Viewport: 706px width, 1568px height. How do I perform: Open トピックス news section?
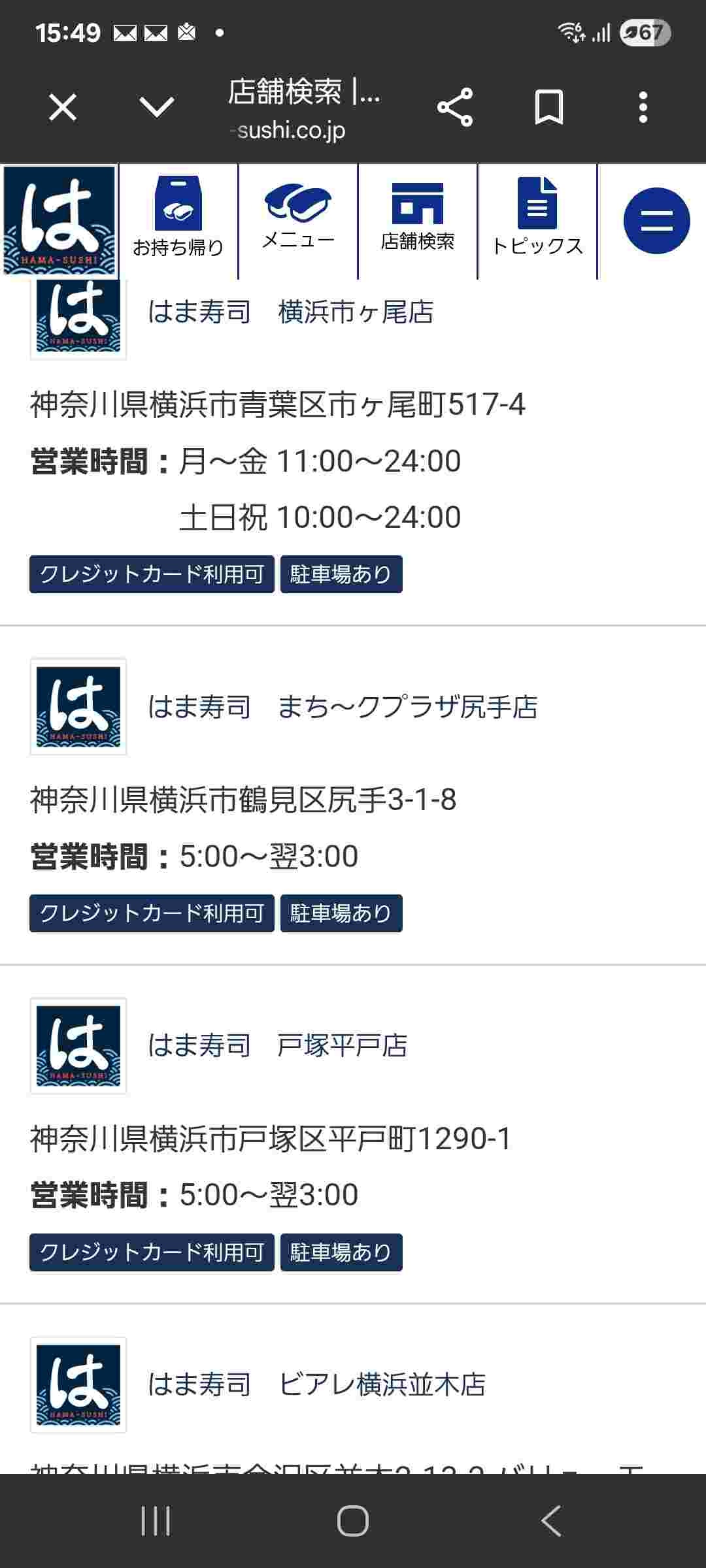537,220
